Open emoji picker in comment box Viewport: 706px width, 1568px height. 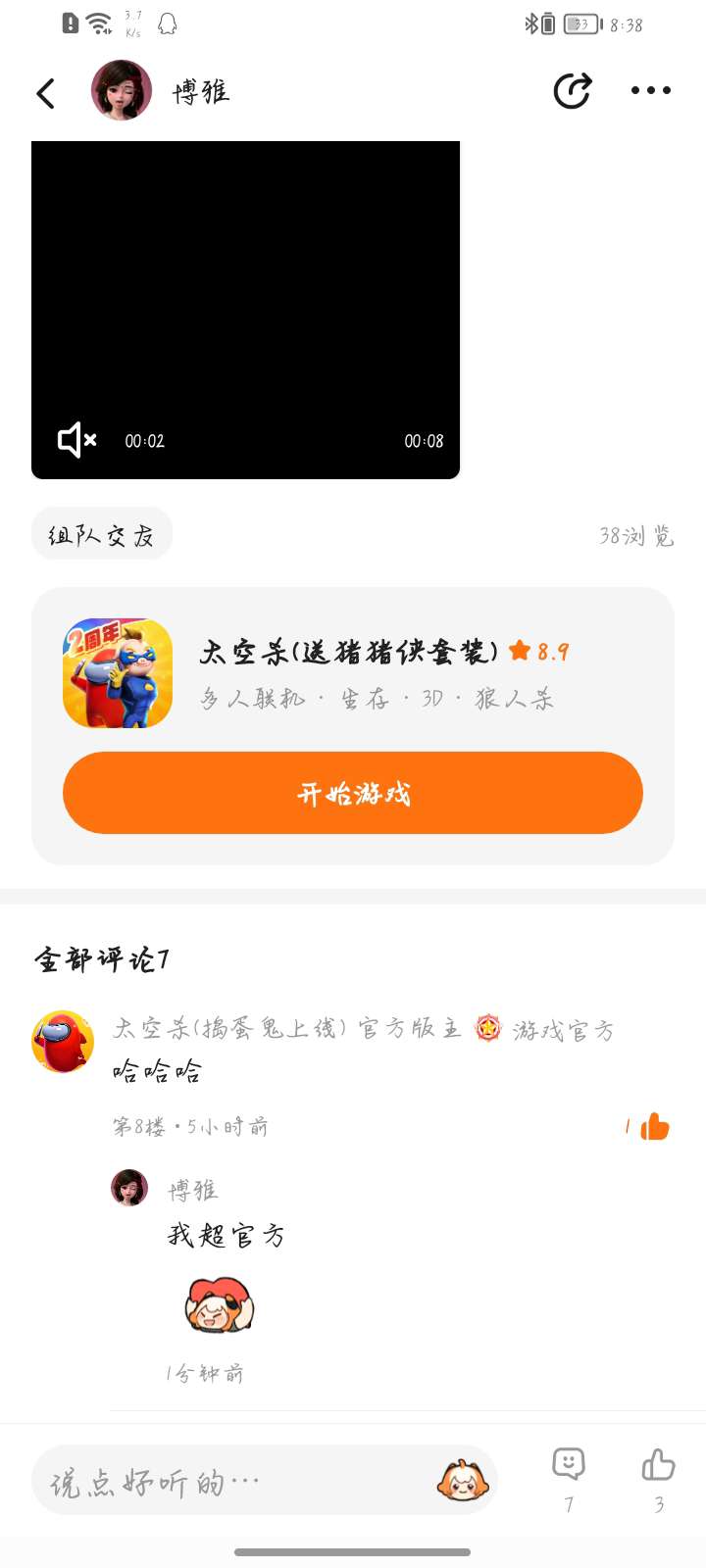[463, 1482]
